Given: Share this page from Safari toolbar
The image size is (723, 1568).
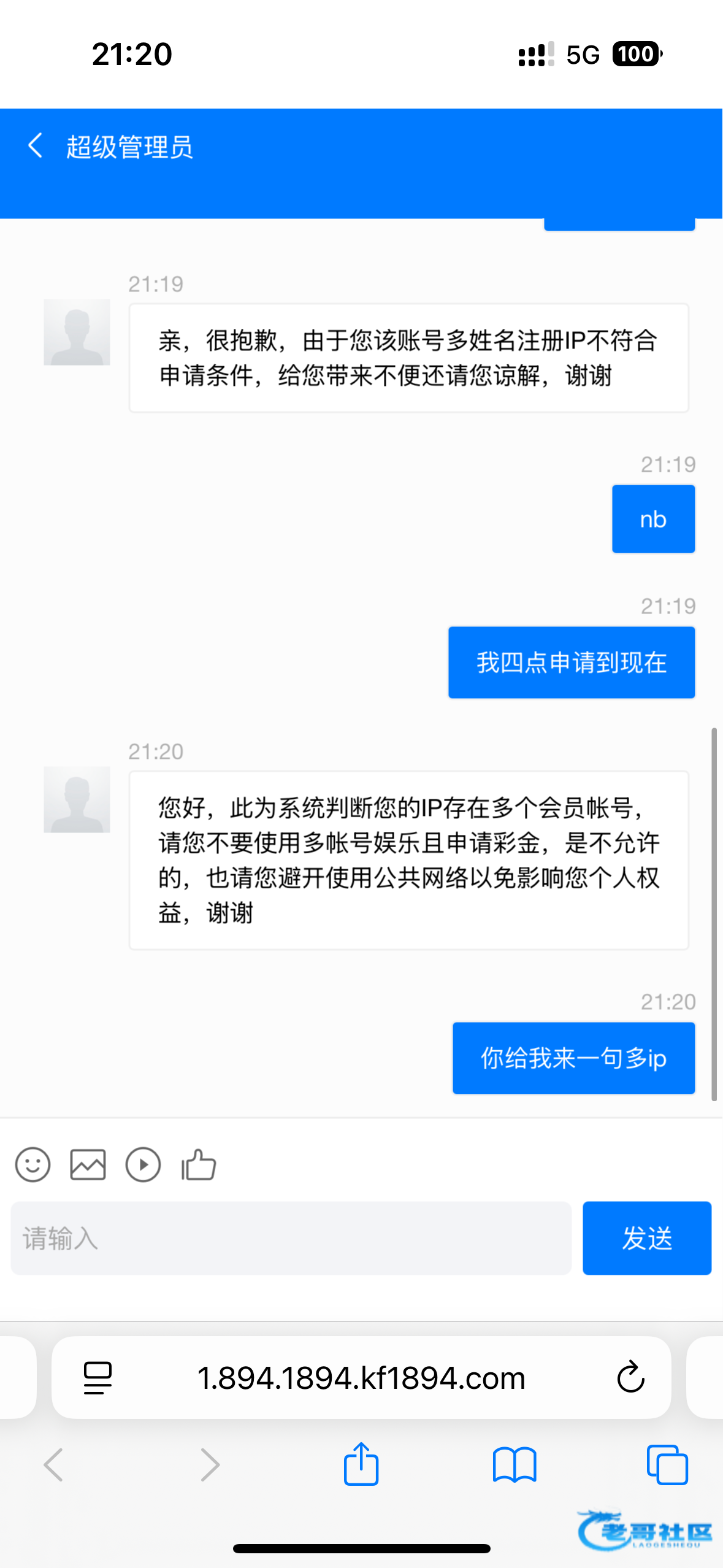Looking at the screenshot, I should coord(361,1464).
